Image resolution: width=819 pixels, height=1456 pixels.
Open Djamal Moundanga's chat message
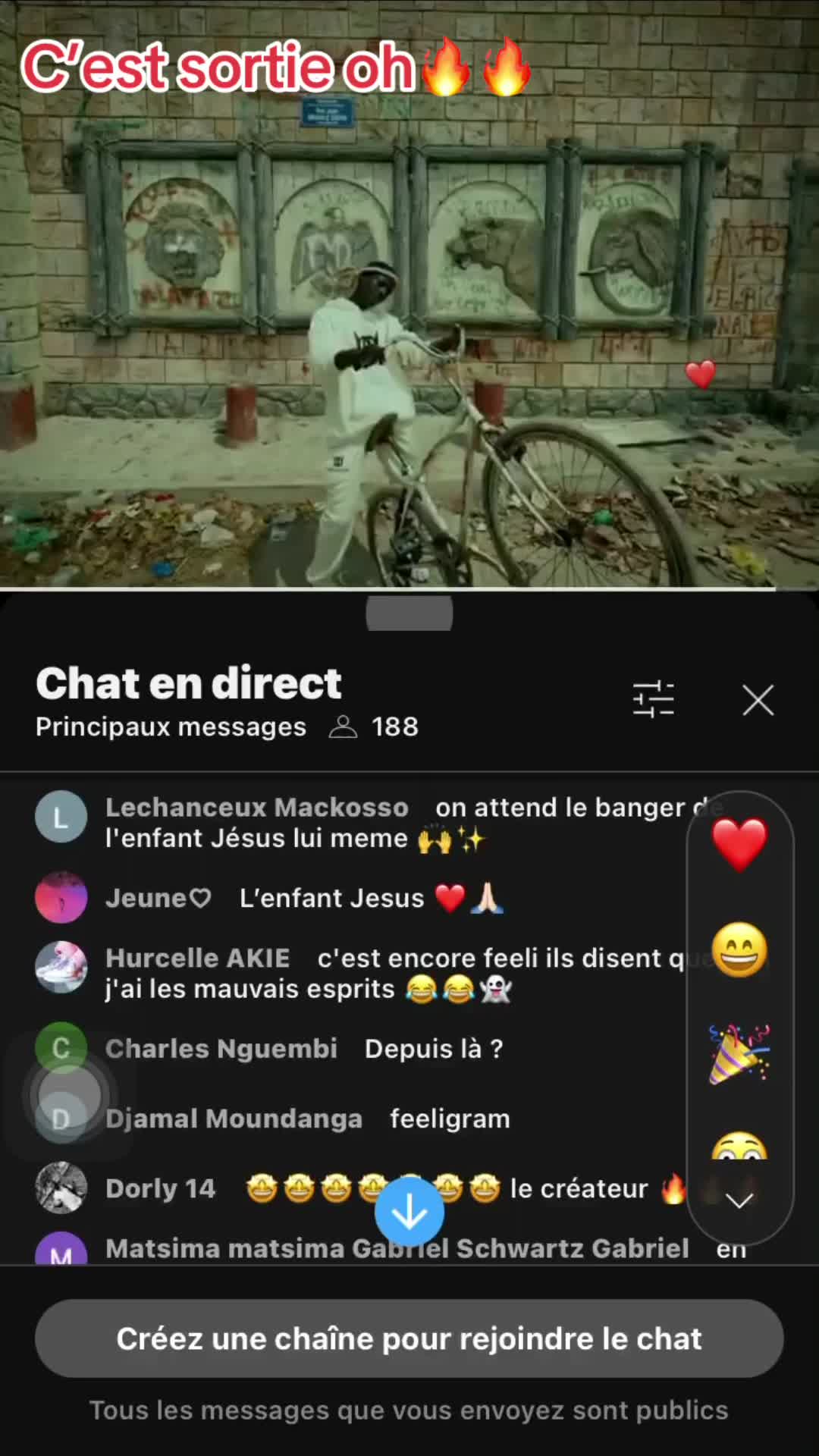(x=307, y=1119)
